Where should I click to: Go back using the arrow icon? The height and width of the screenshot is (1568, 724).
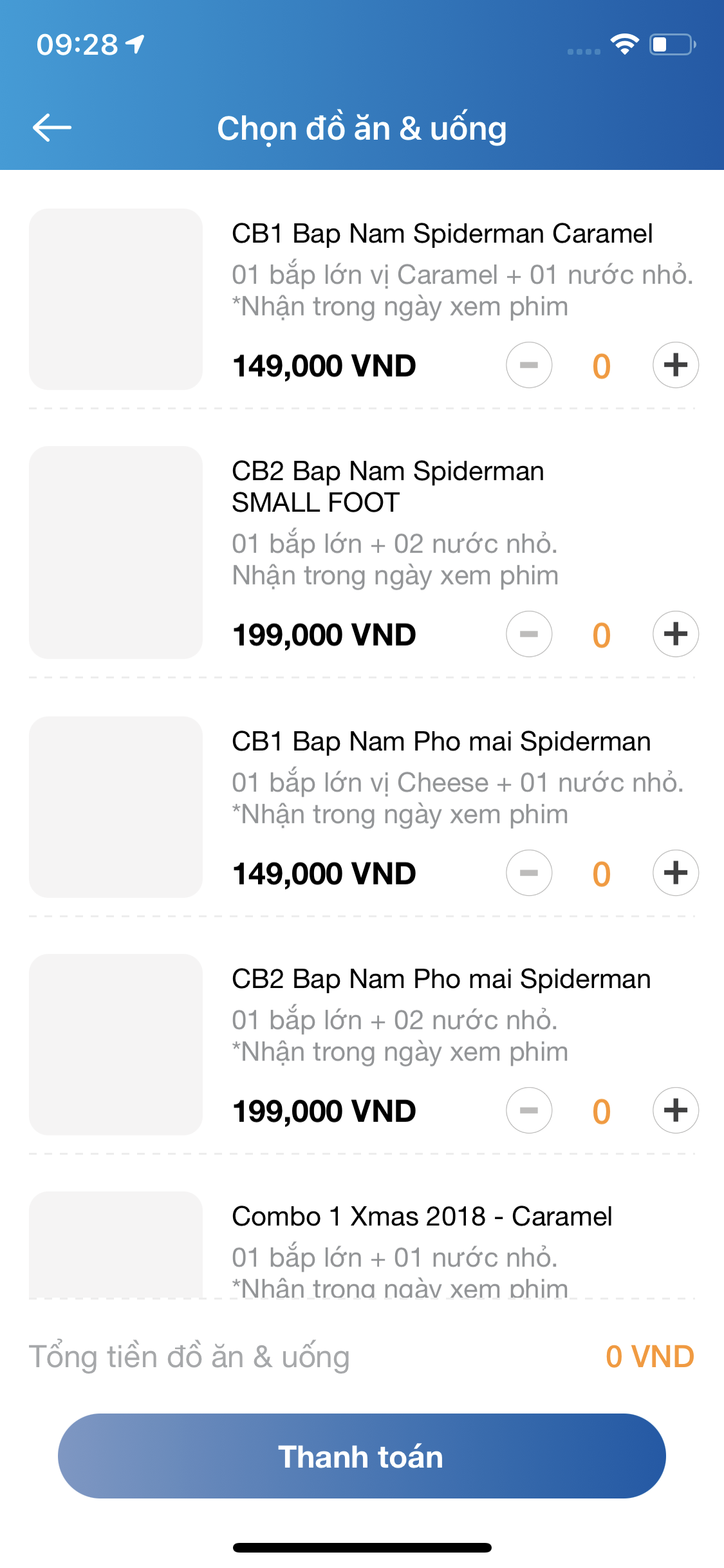[52, 127]
